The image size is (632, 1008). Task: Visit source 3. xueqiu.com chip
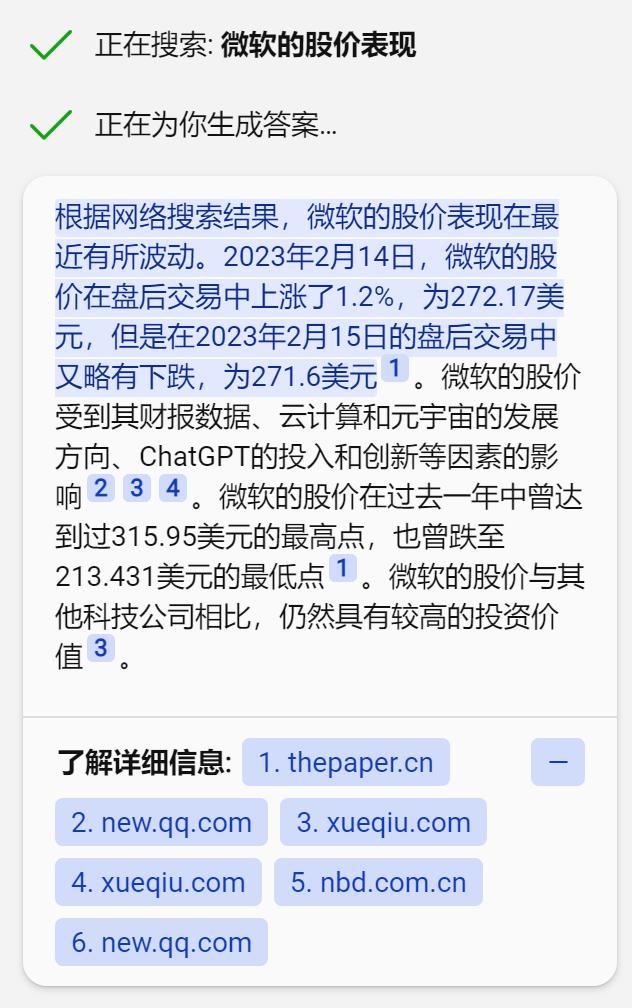tap(383, 823)
